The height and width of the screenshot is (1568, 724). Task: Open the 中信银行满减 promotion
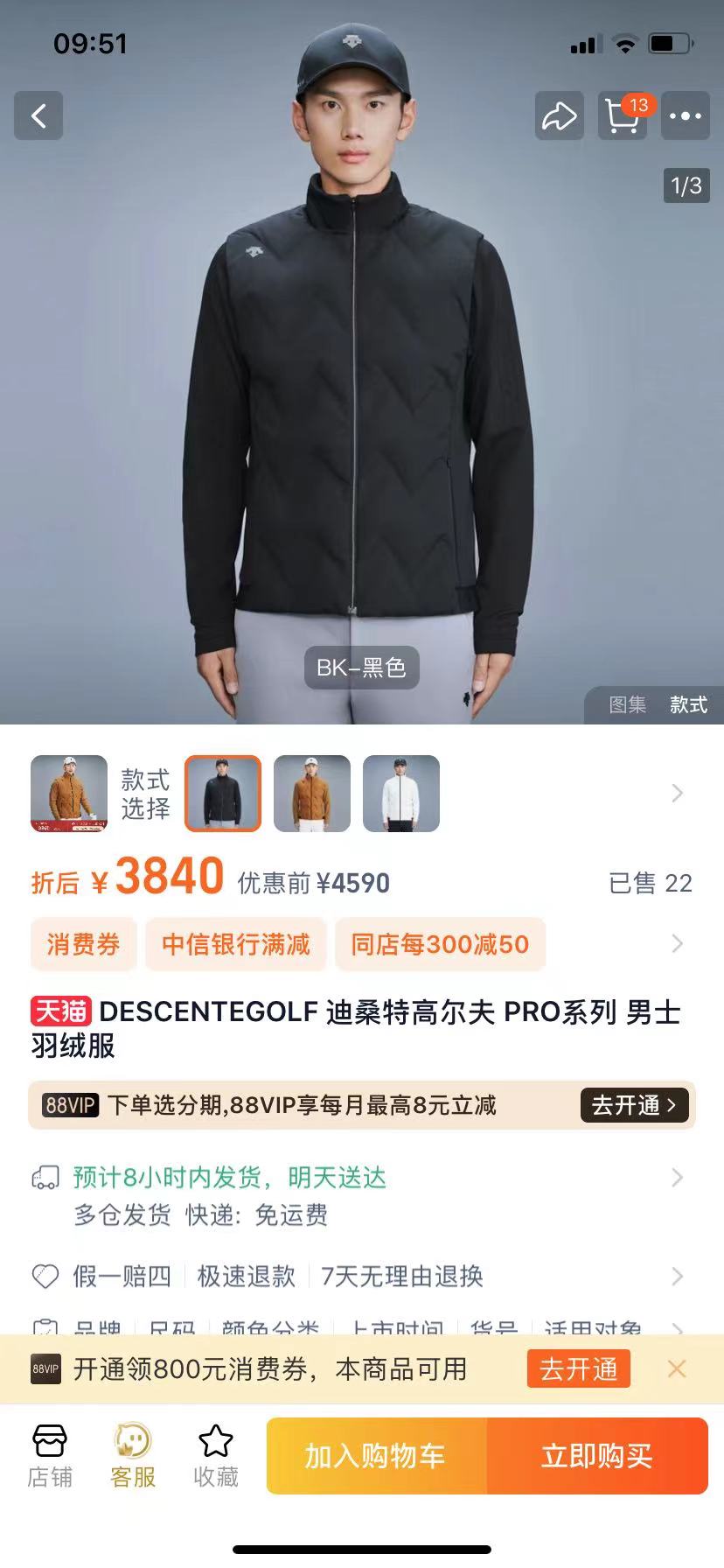[236, 944]
